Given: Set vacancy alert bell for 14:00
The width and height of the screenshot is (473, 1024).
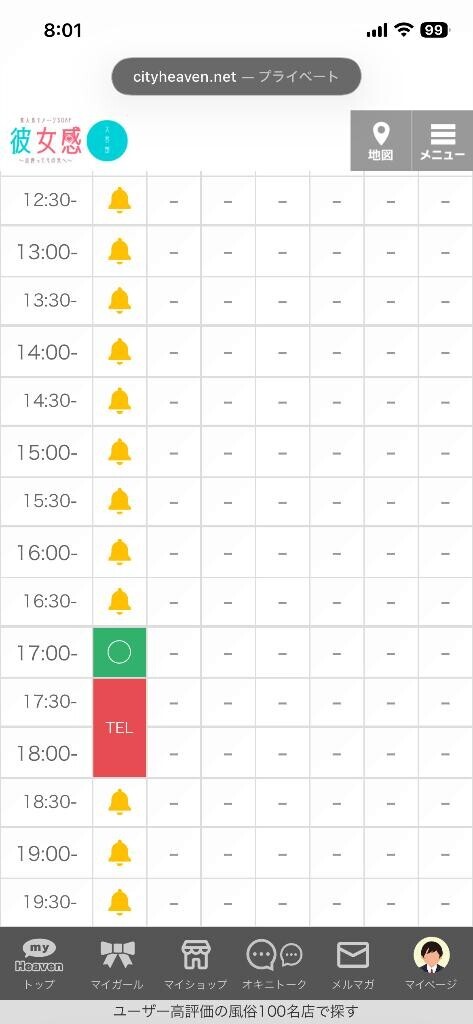Looking at the screenshot, I should point(120,351).
